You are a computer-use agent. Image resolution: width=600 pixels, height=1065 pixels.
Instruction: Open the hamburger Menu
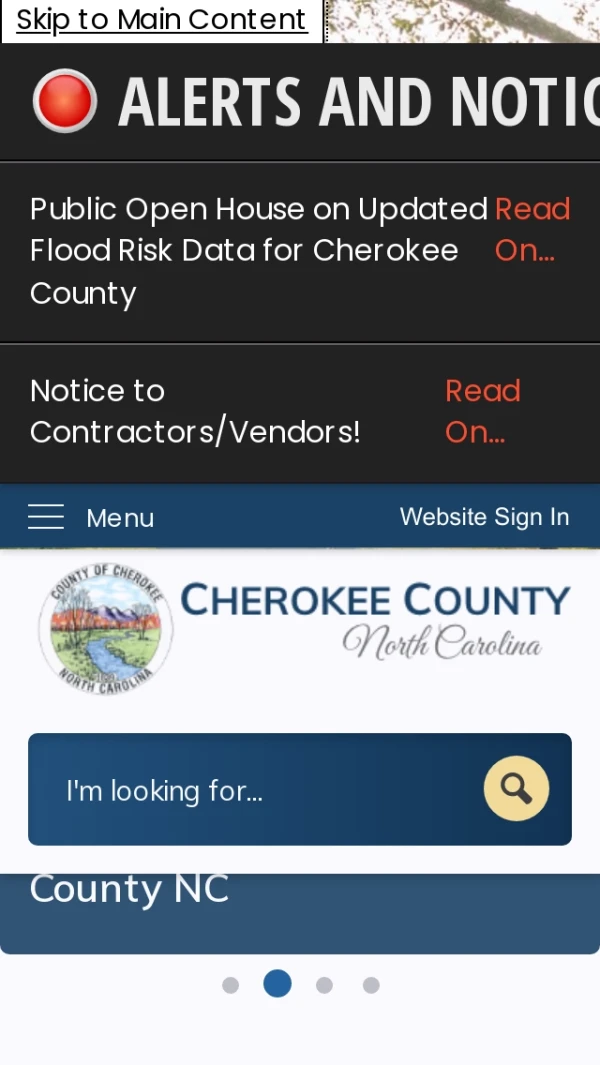[90, 517]
